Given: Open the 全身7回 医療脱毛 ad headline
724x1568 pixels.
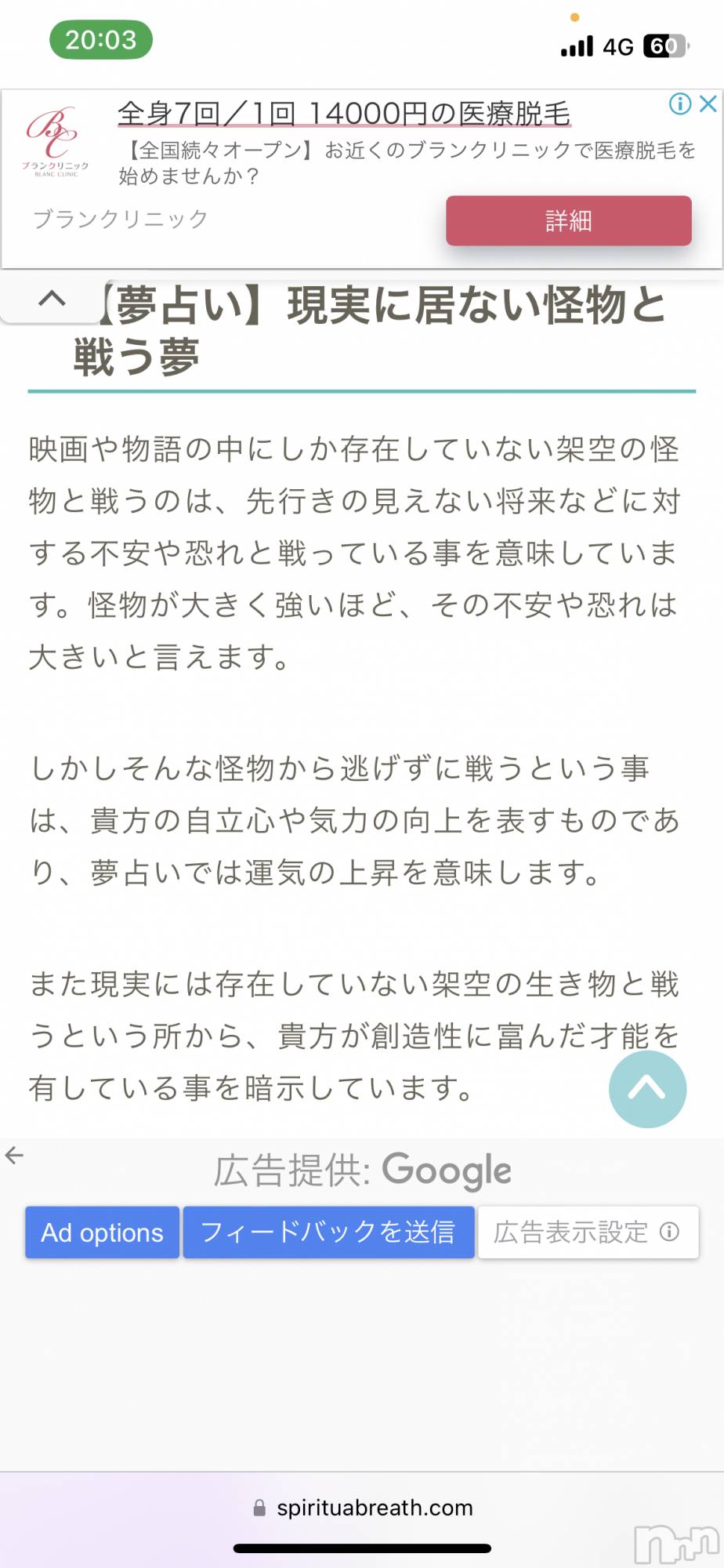Looking at the screenshot, I should (x=343, y=114).
